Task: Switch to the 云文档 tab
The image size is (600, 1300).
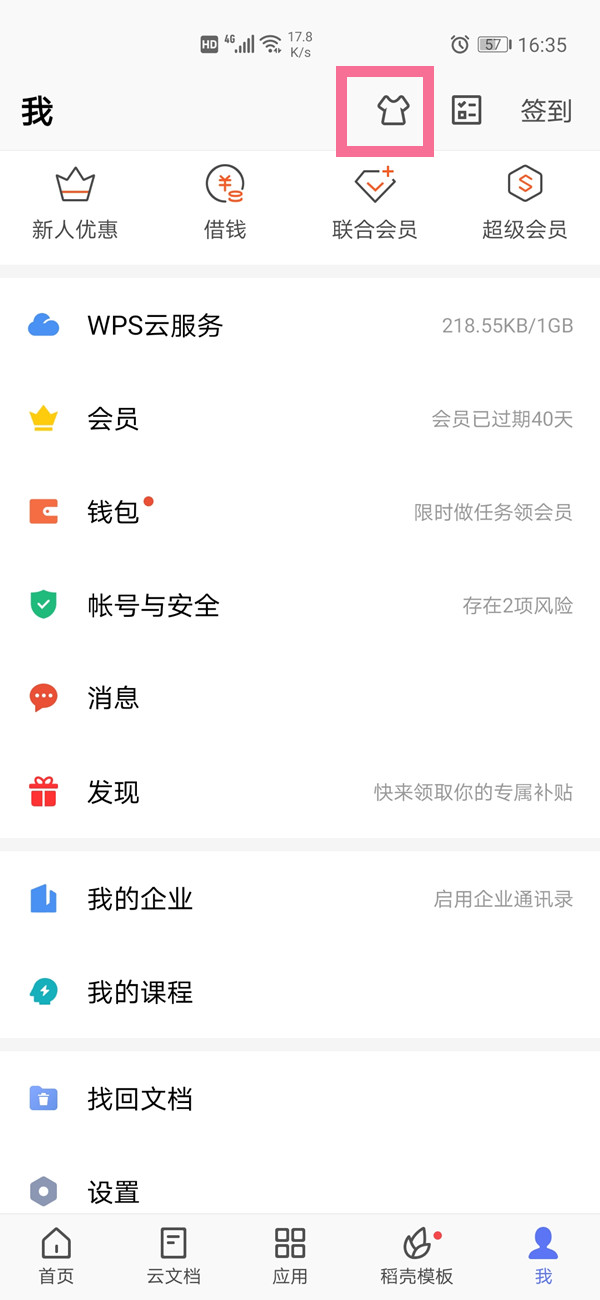Action: pos(174,1256)
